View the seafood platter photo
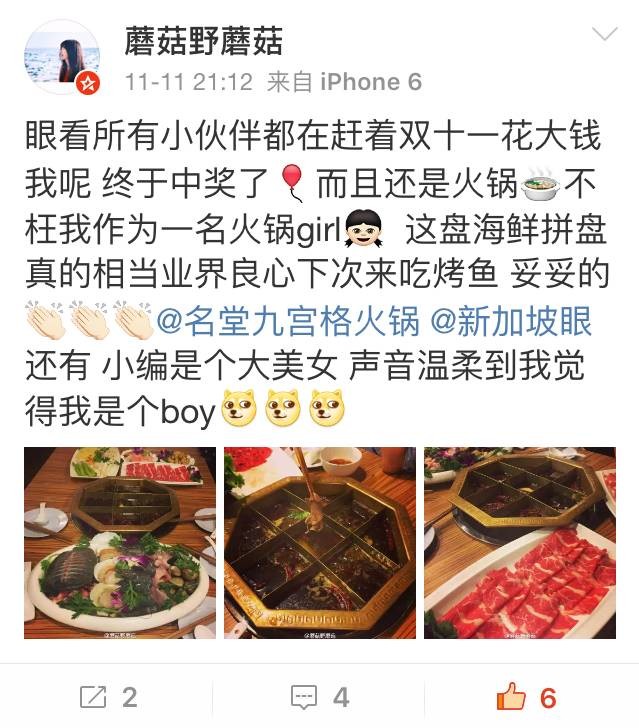This screenshot has height=728, width=639. 120,543
